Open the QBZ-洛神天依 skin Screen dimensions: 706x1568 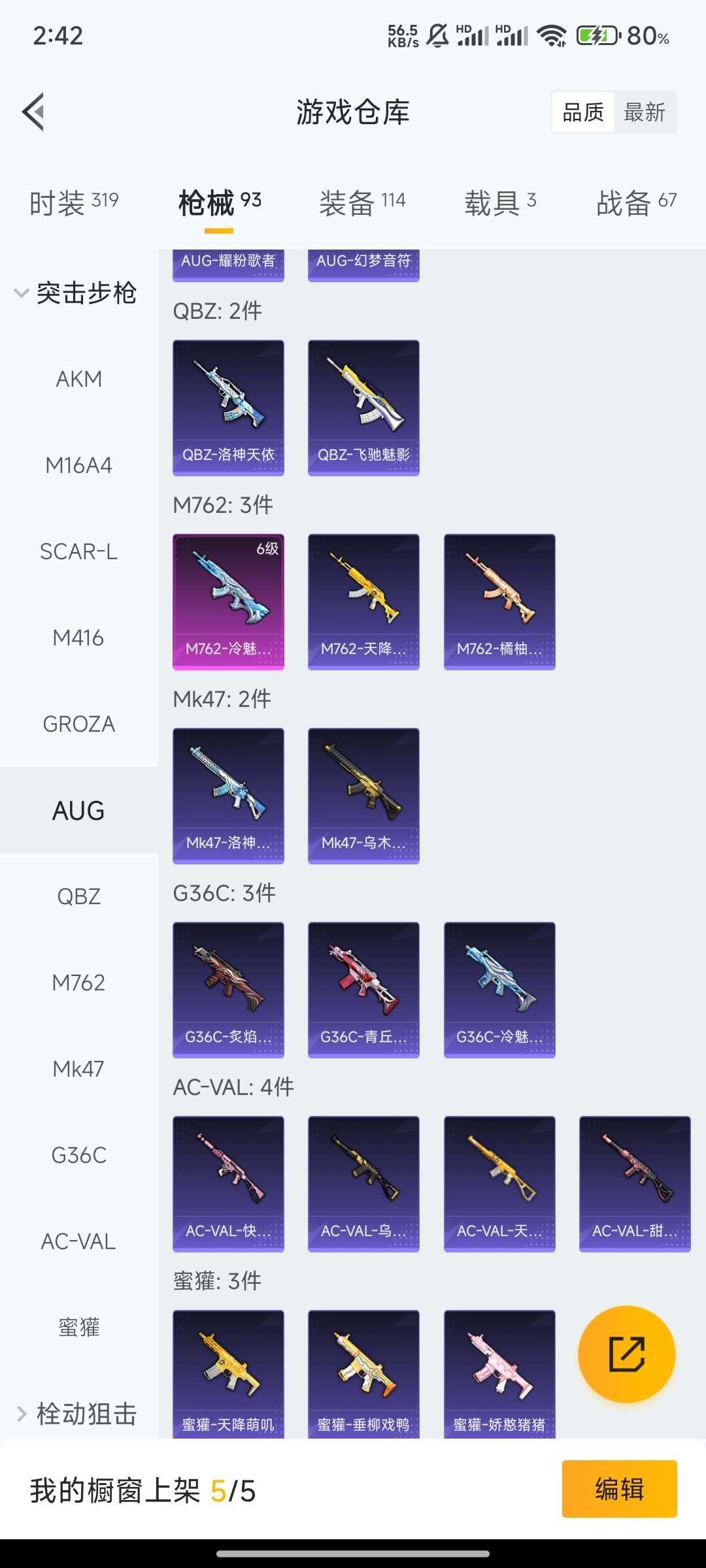click(228, 407)
